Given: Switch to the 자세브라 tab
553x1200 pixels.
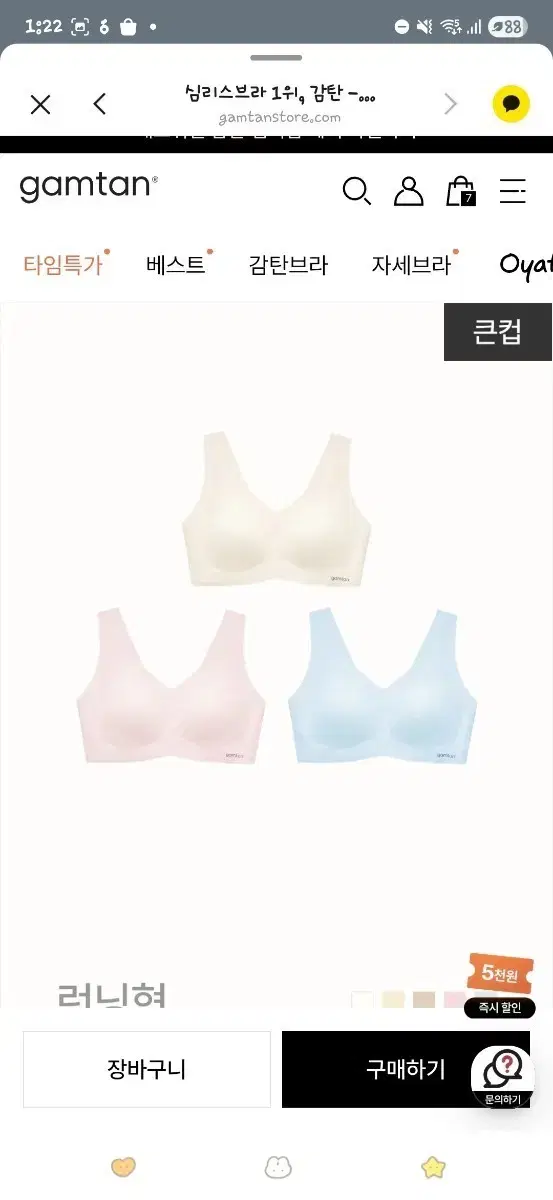Looking at the screenshot, I should pos(412,265).
